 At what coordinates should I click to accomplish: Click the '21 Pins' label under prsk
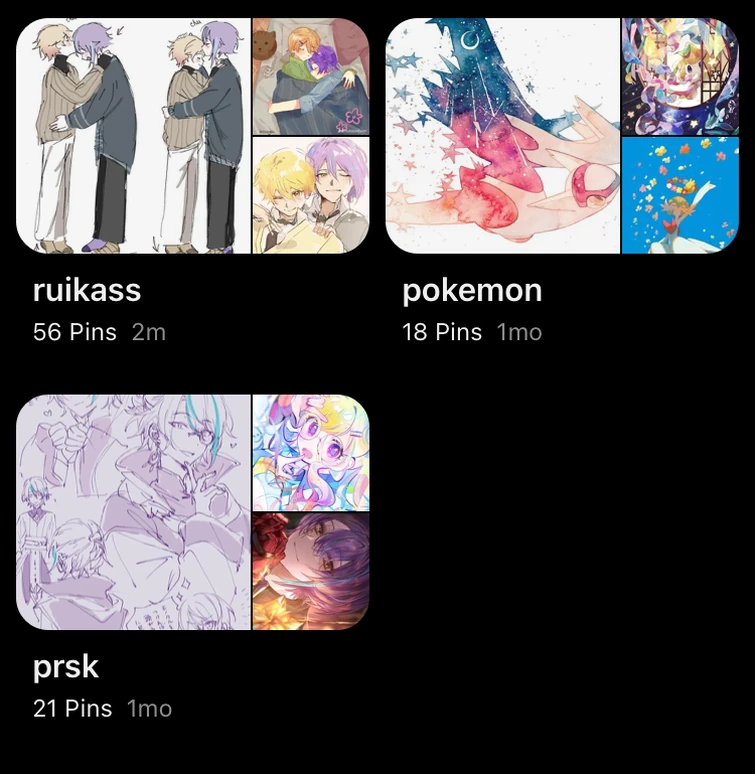(72, 710)
